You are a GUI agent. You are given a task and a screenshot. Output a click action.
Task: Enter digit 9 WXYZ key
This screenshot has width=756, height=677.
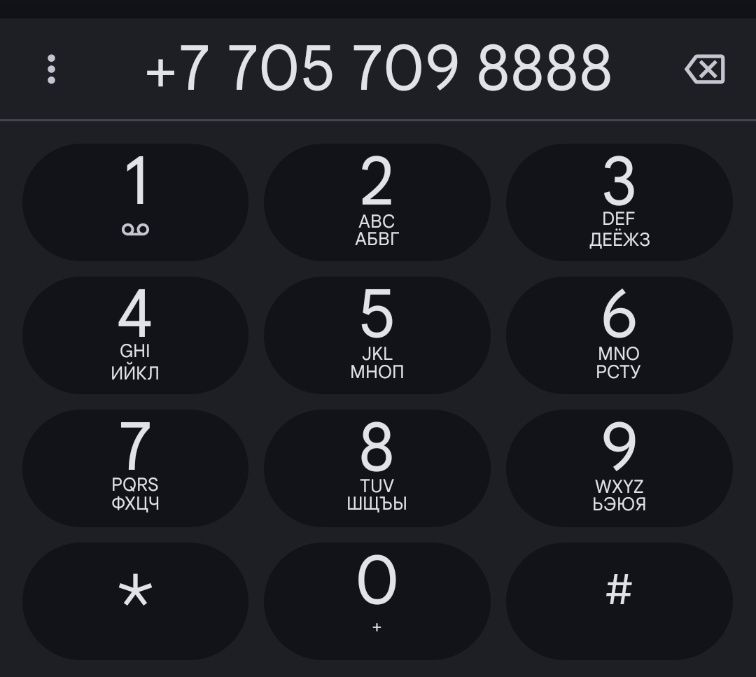pos(619,468)
